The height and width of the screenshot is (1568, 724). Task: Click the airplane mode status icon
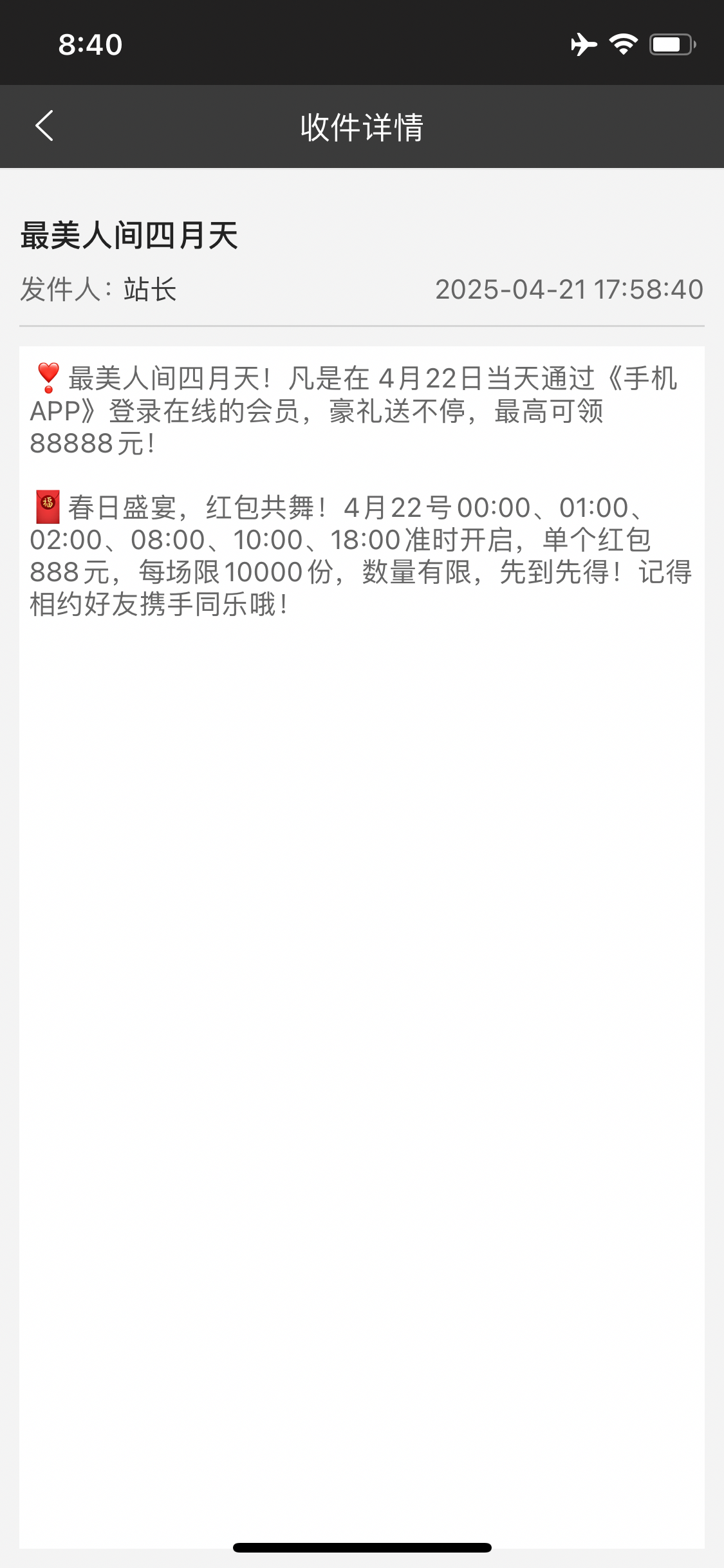coord(583,42)
